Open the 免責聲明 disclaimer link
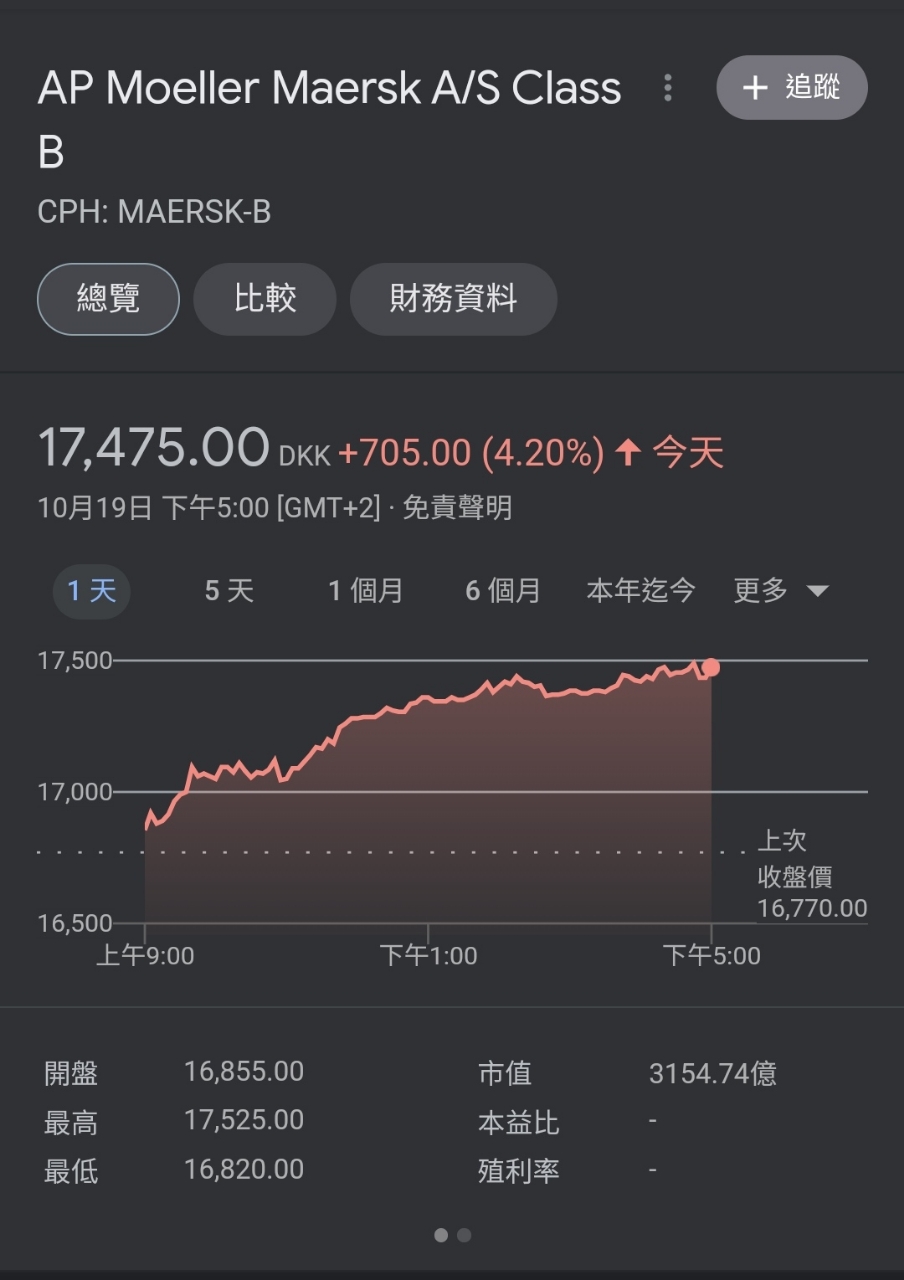The height and width of the screenshot is (1280, 904). 457,508
